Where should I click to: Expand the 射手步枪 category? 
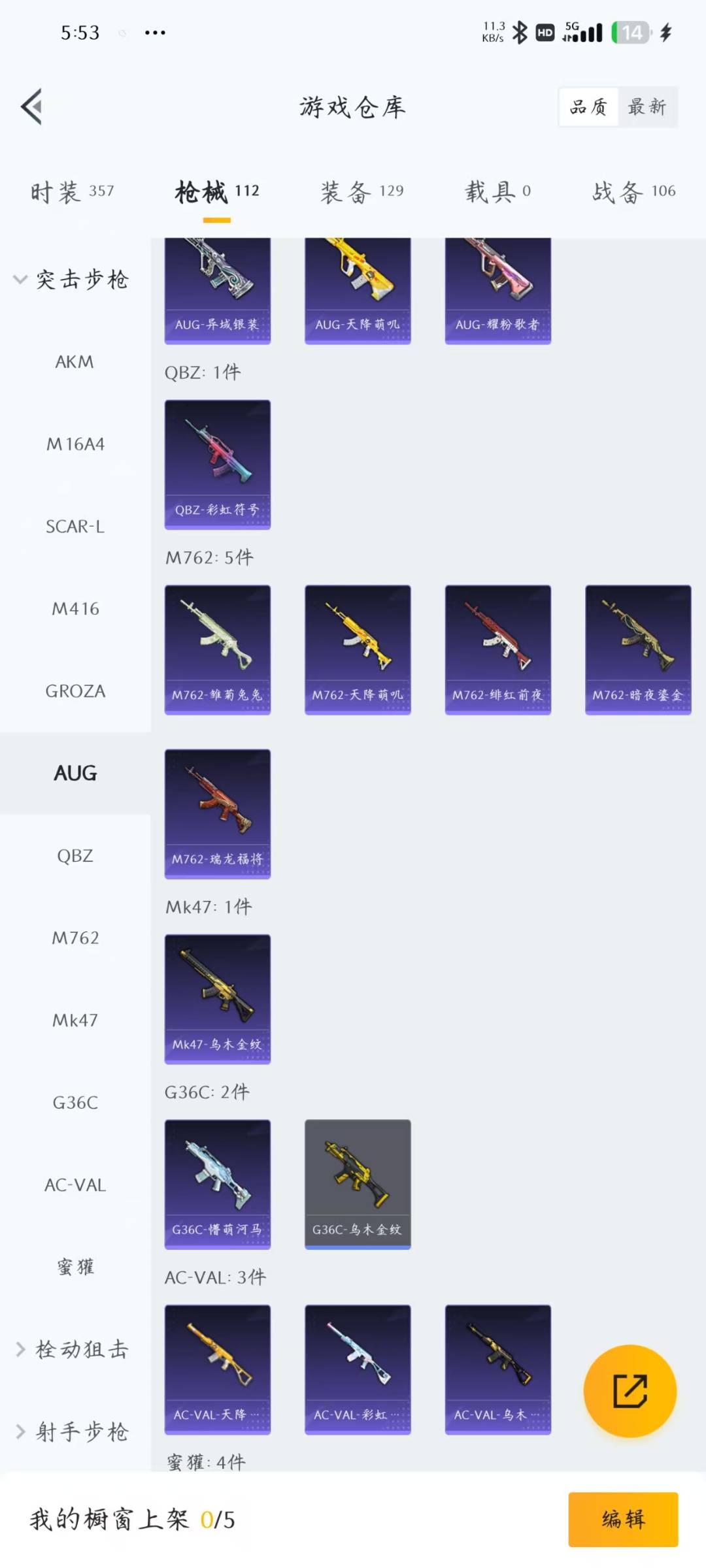click(72, 1431)
